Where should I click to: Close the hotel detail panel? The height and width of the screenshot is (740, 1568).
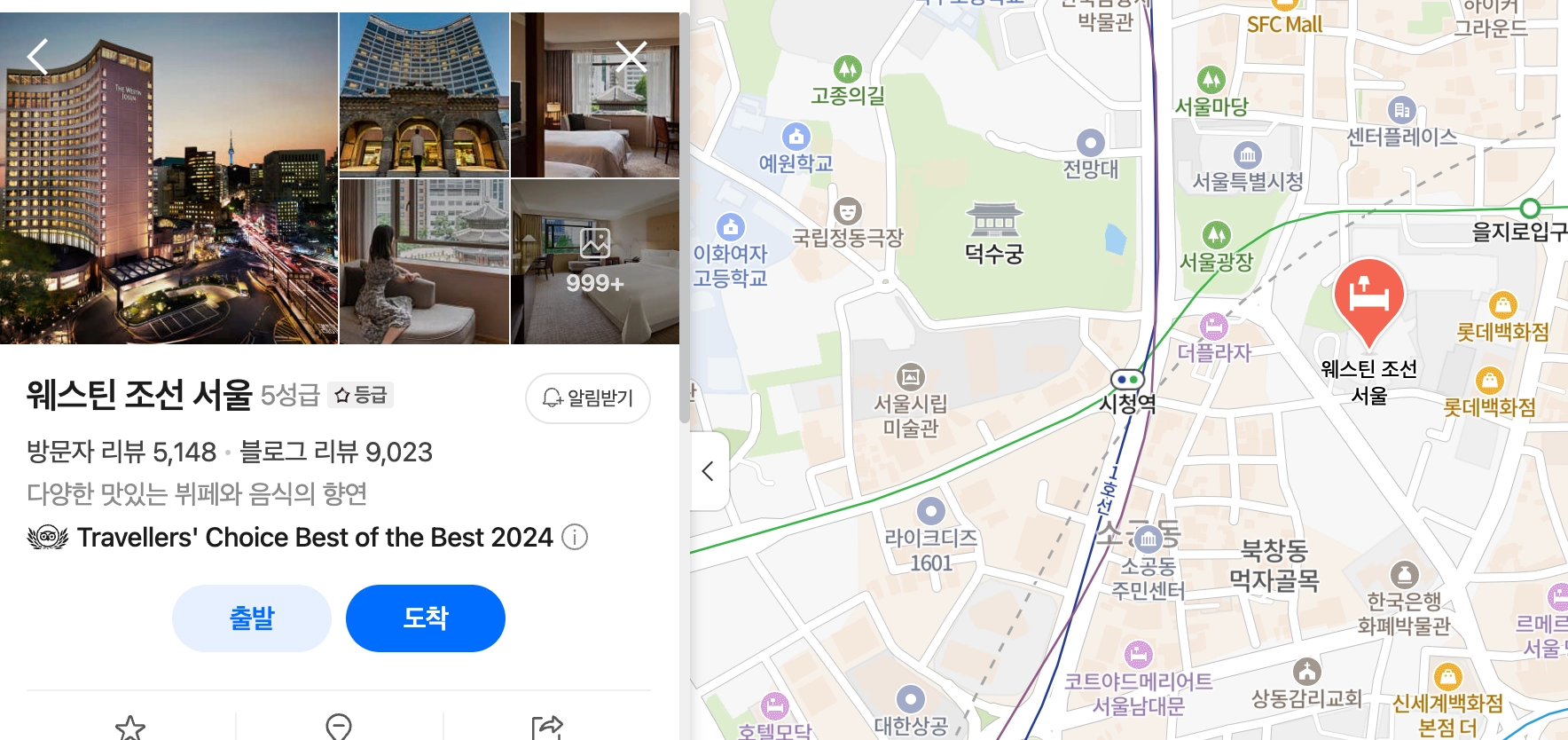tap(631, 57)
